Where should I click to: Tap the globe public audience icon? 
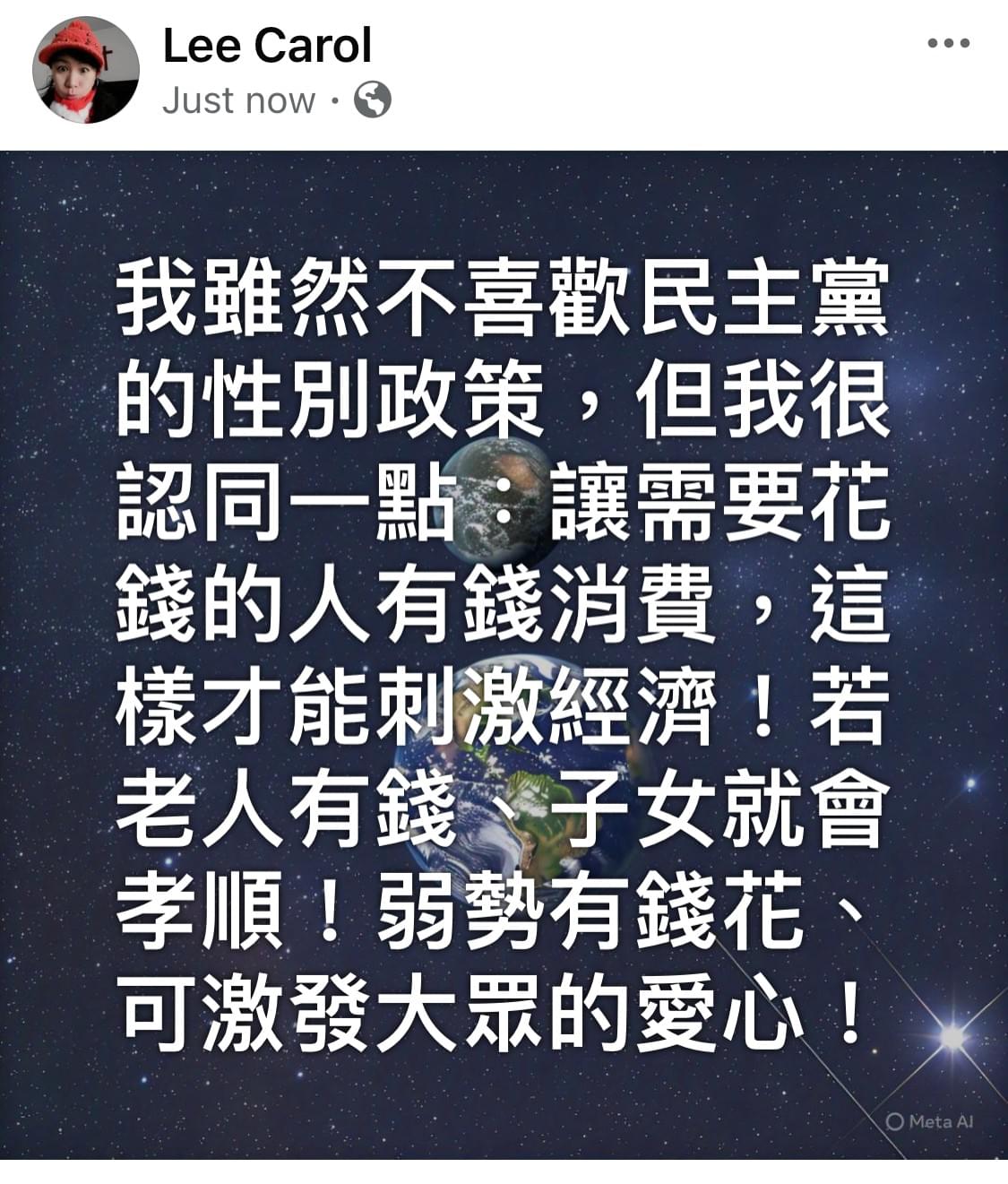(373, 99)
